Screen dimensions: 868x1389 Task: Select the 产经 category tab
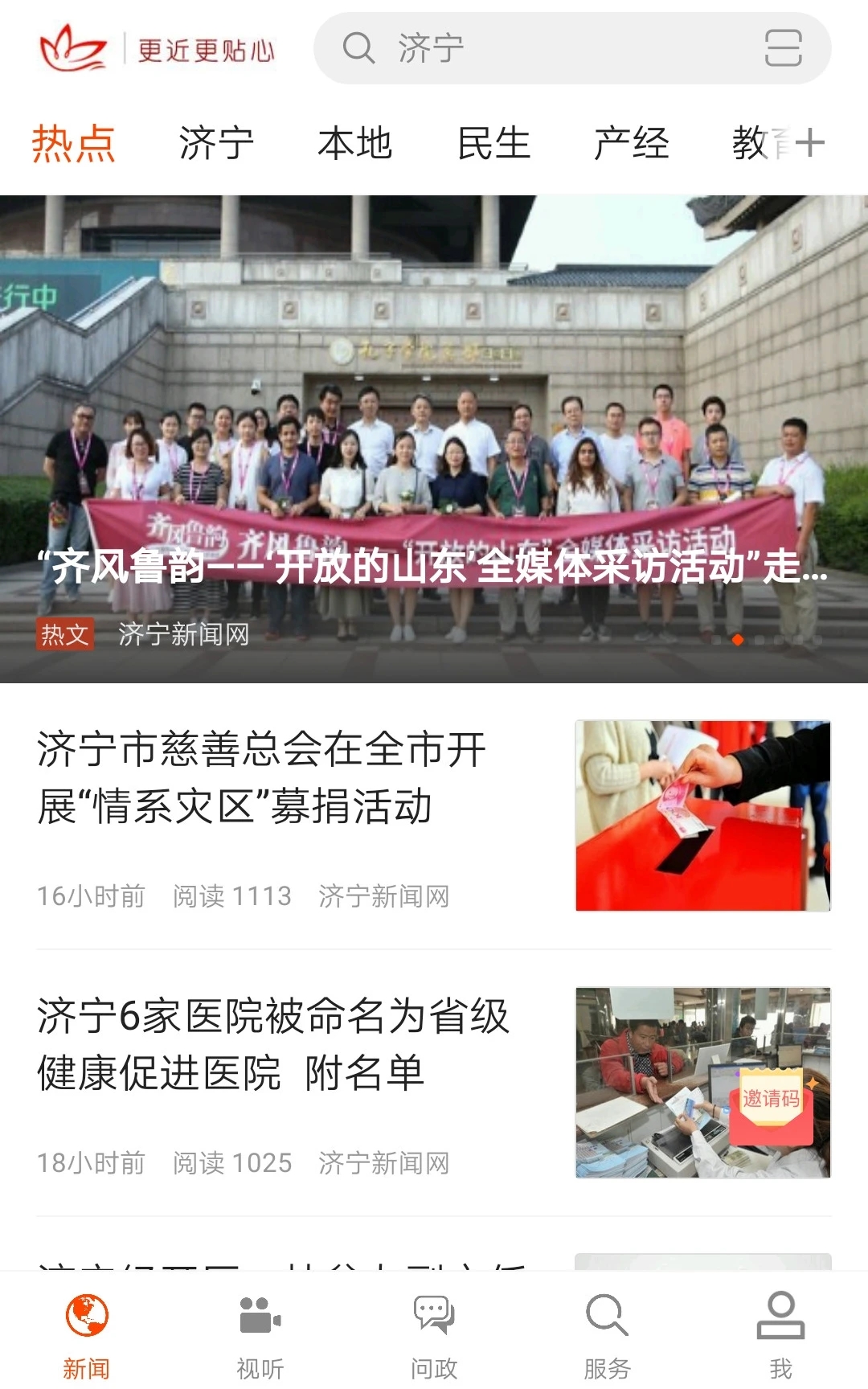pyautogui.click(x=631, y=144)
